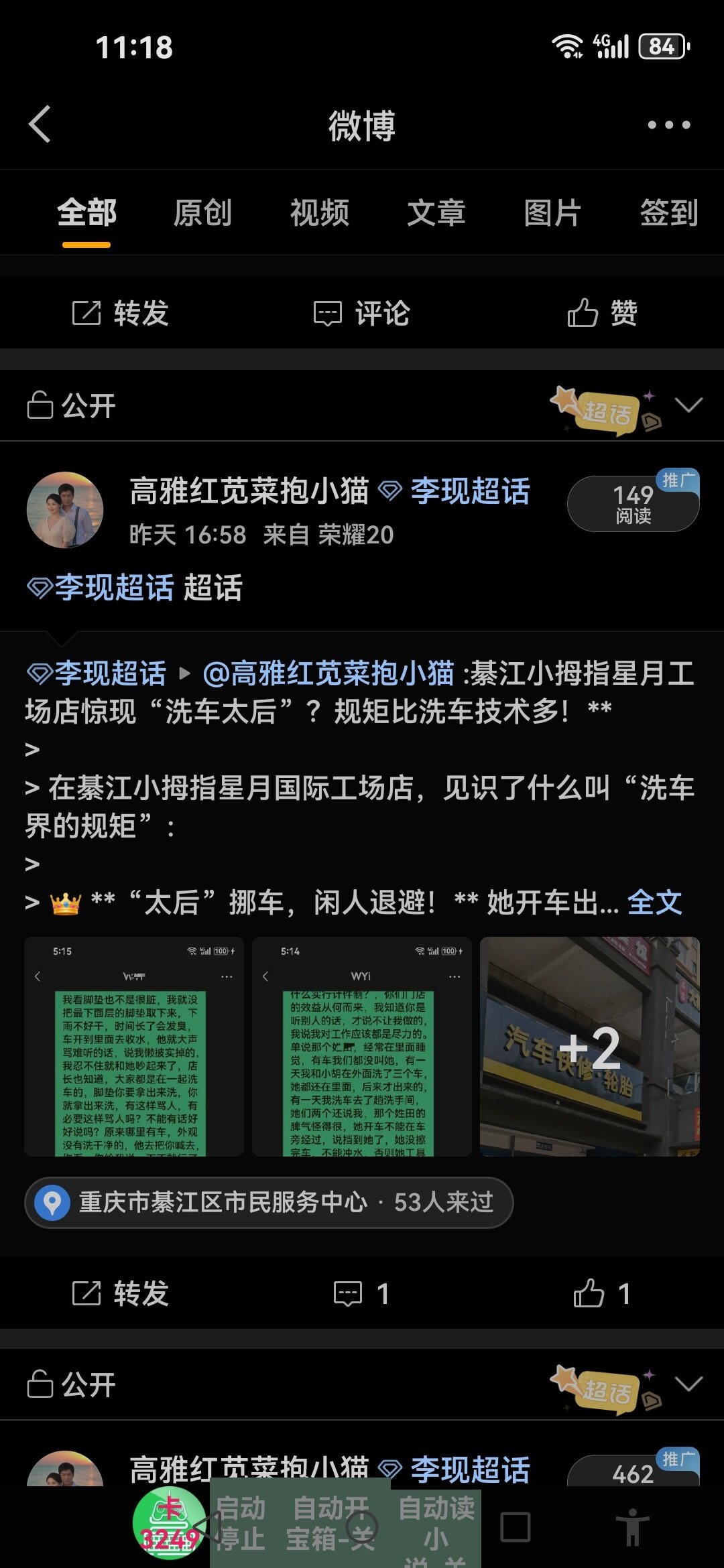The height and width of the screenshot is (1568, 724).
Task: Switch to the 视频 tab
Action: click(x=319, y=213)
